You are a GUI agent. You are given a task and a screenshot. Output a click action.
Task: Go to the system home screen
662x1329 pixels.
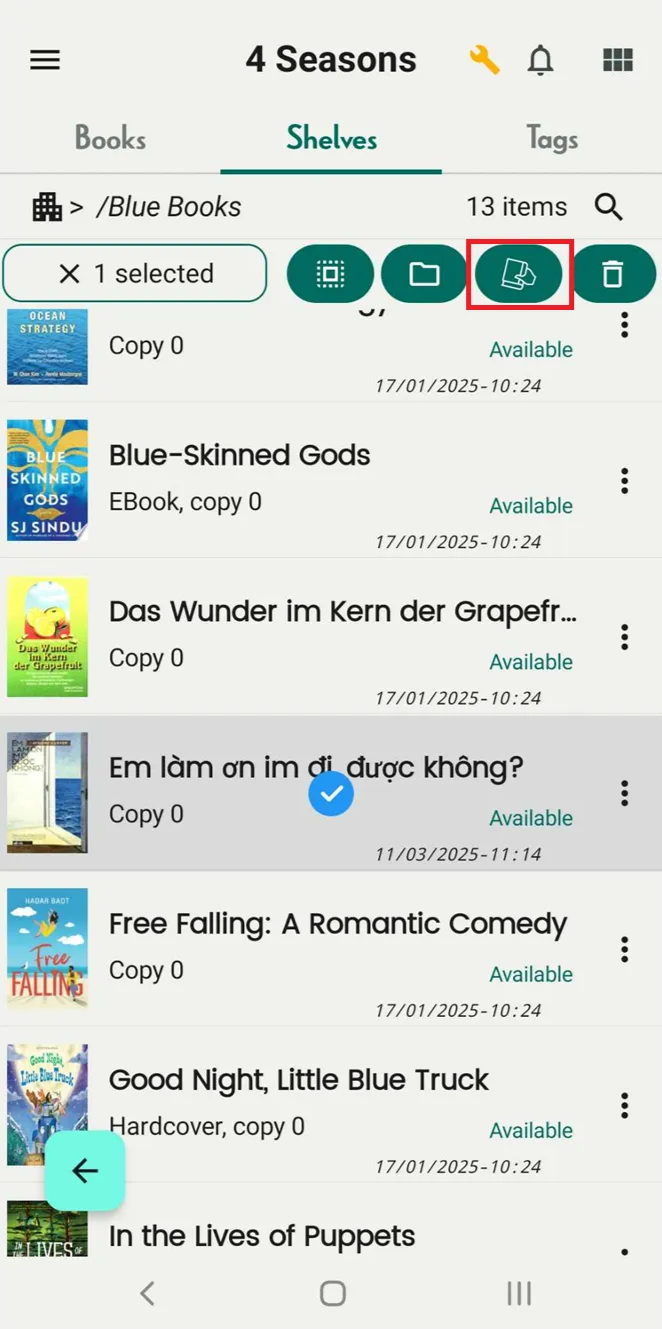(x=332, y=1293)
